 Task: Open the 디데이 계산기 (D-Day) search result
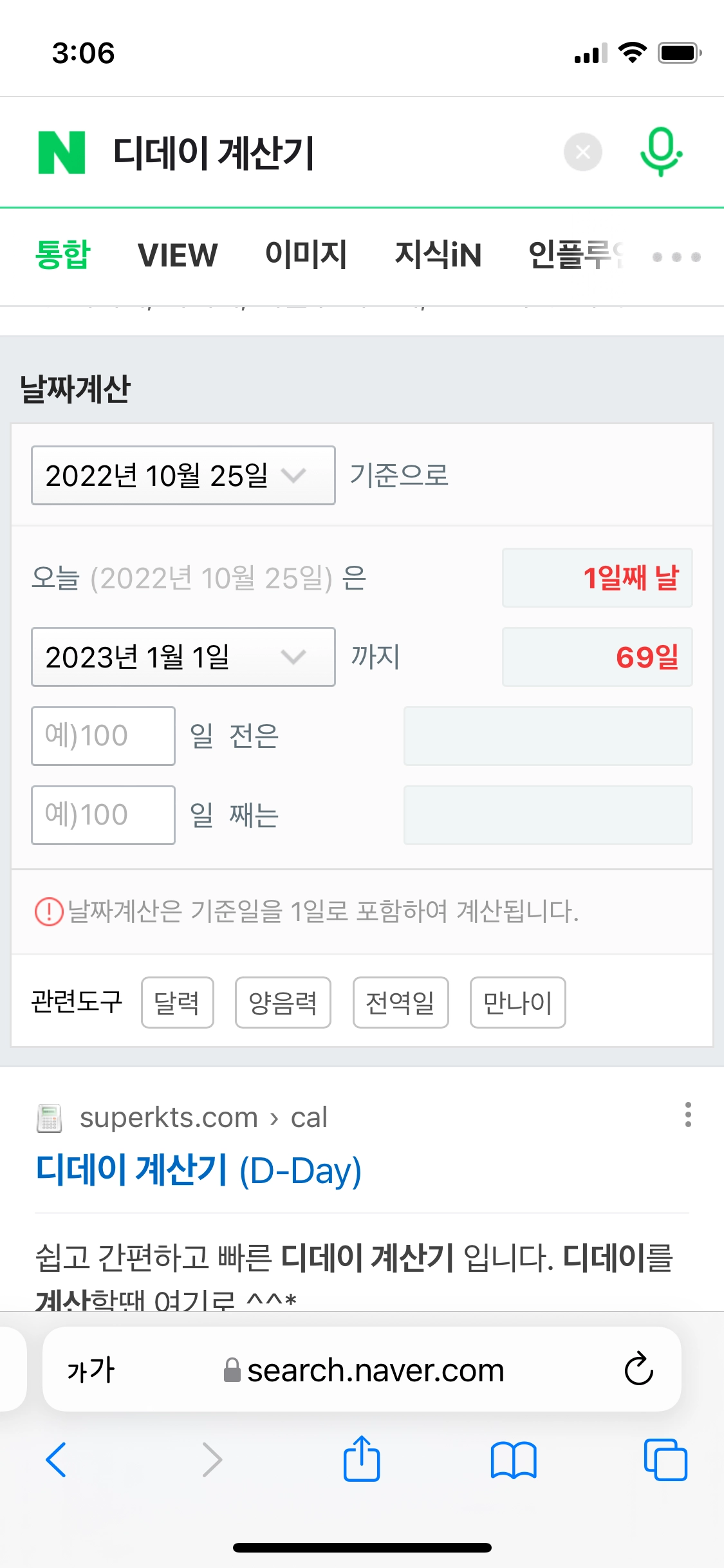click(x=198, y=1170)
